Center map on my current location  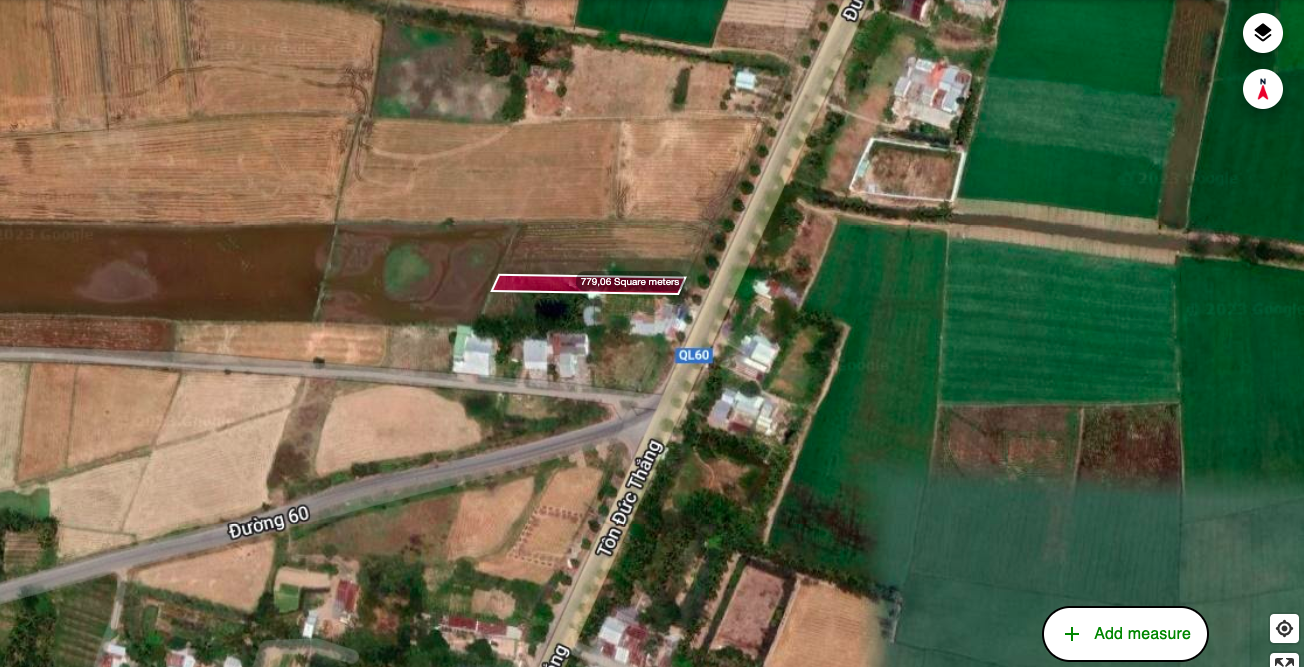[x=1284, y=628]
